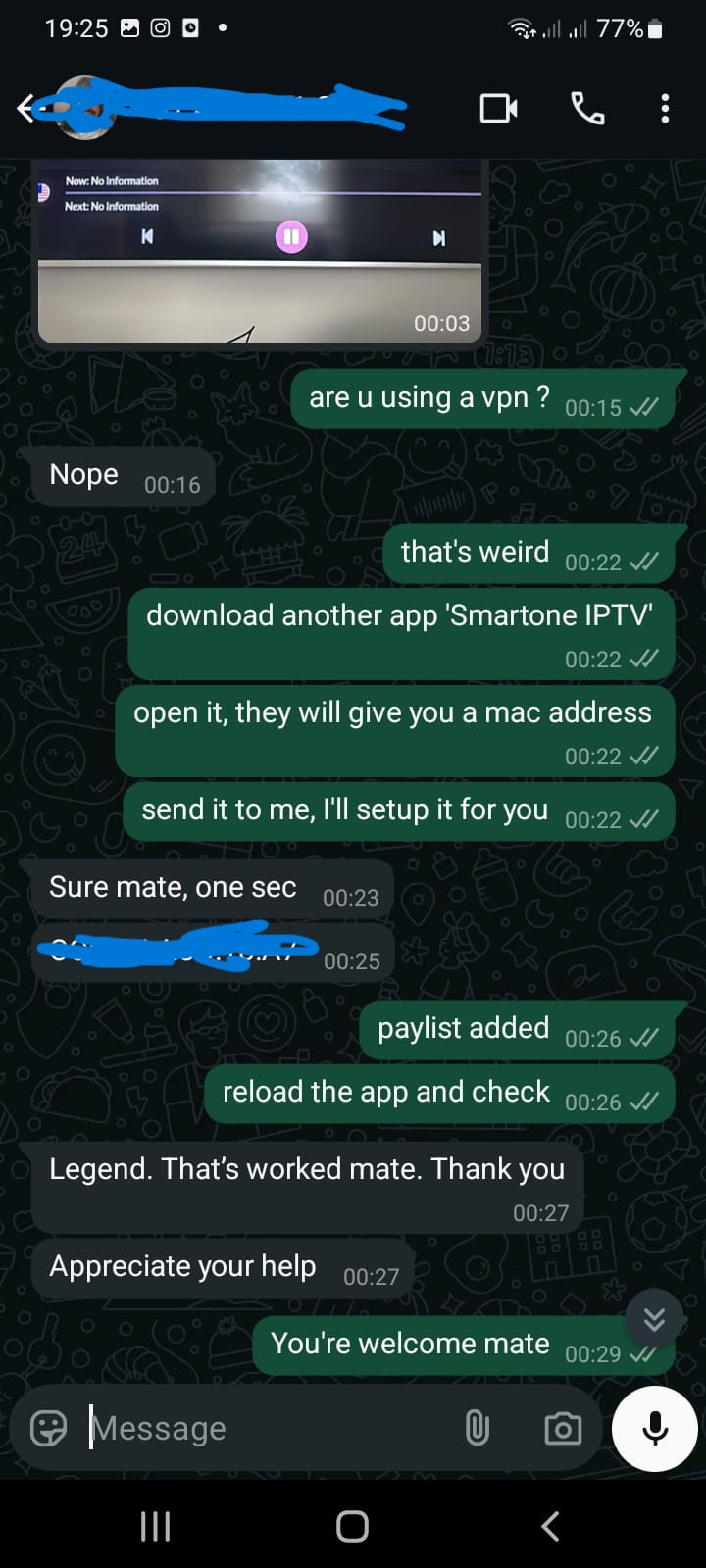Focus the Message text field
This screenshot has width=706, height=1568.
(265, 1428)
